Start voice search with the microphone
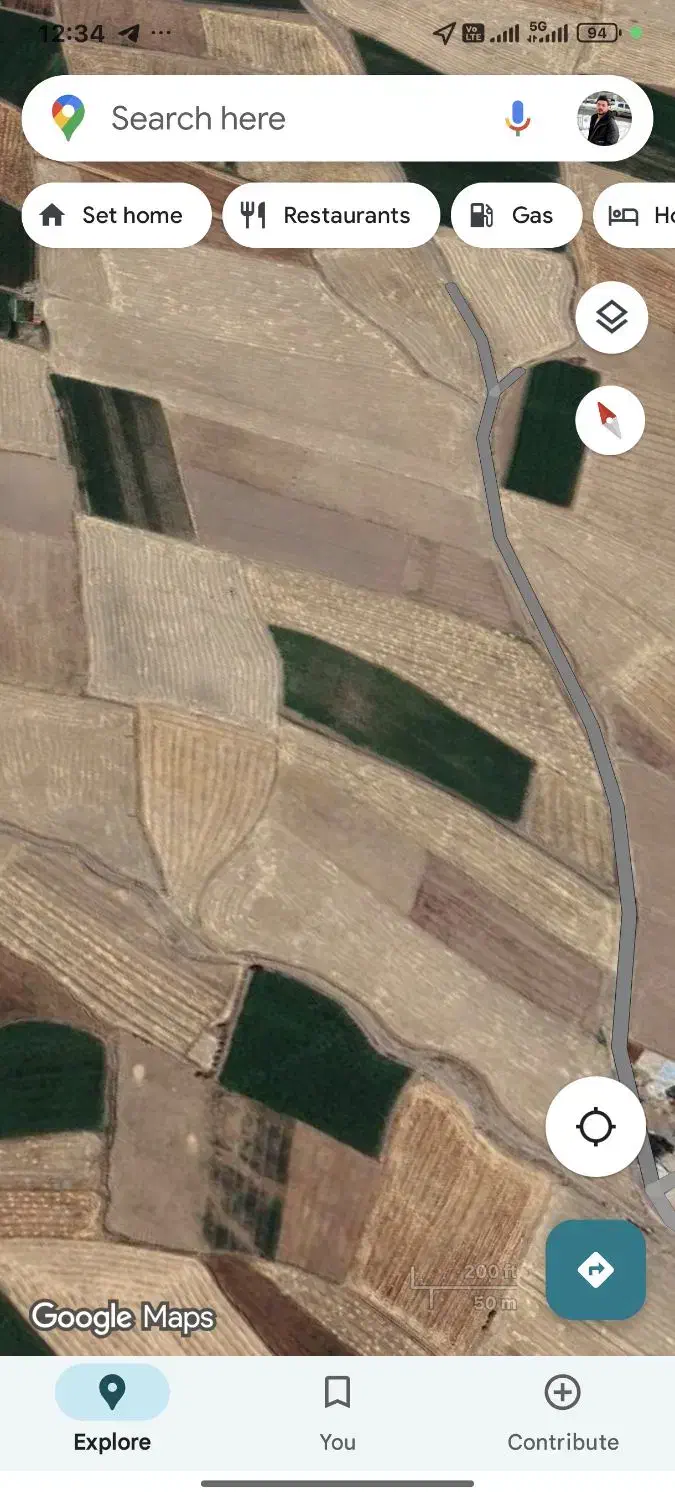This screenshot has width=675, height=1500. point(517,119)
